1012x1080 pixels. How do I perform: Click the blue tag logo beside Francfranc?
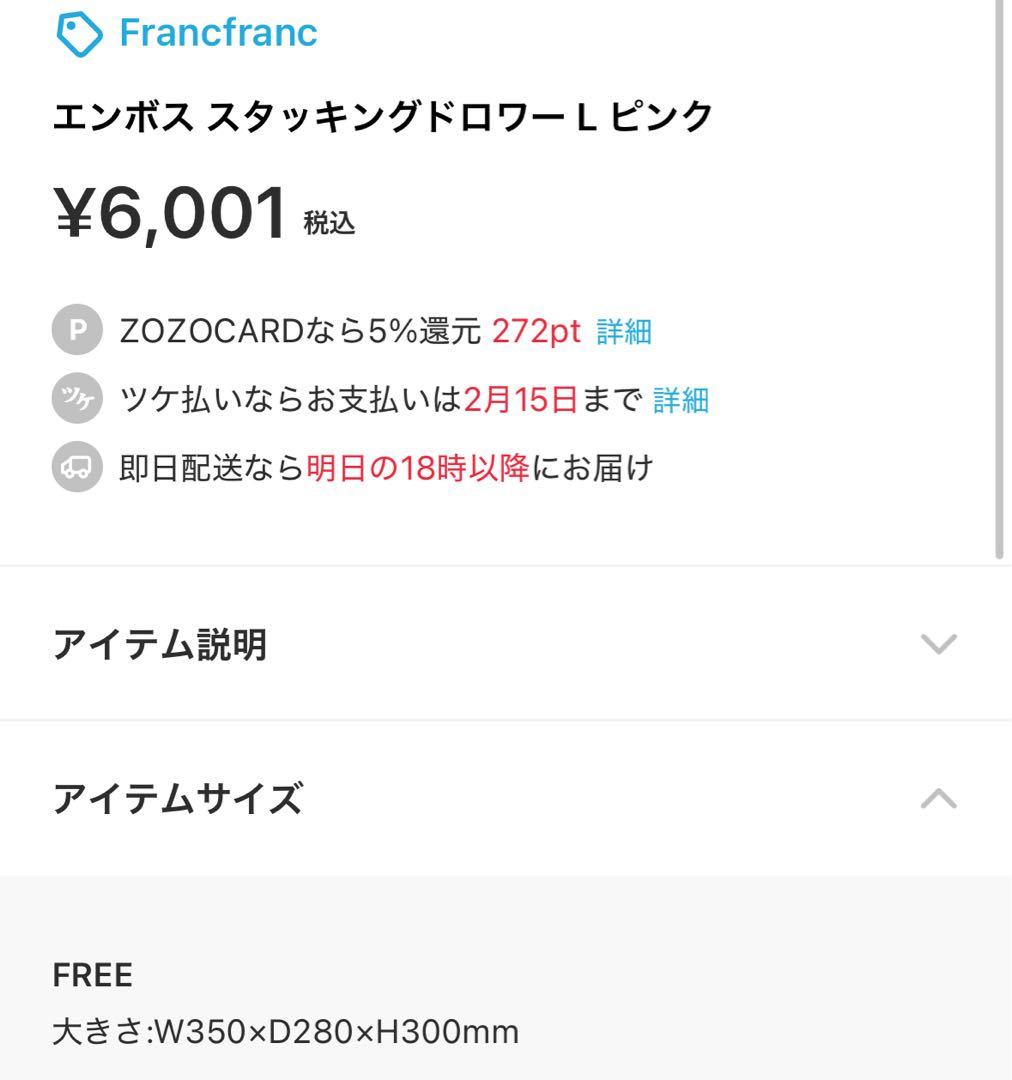click(81, 31)
